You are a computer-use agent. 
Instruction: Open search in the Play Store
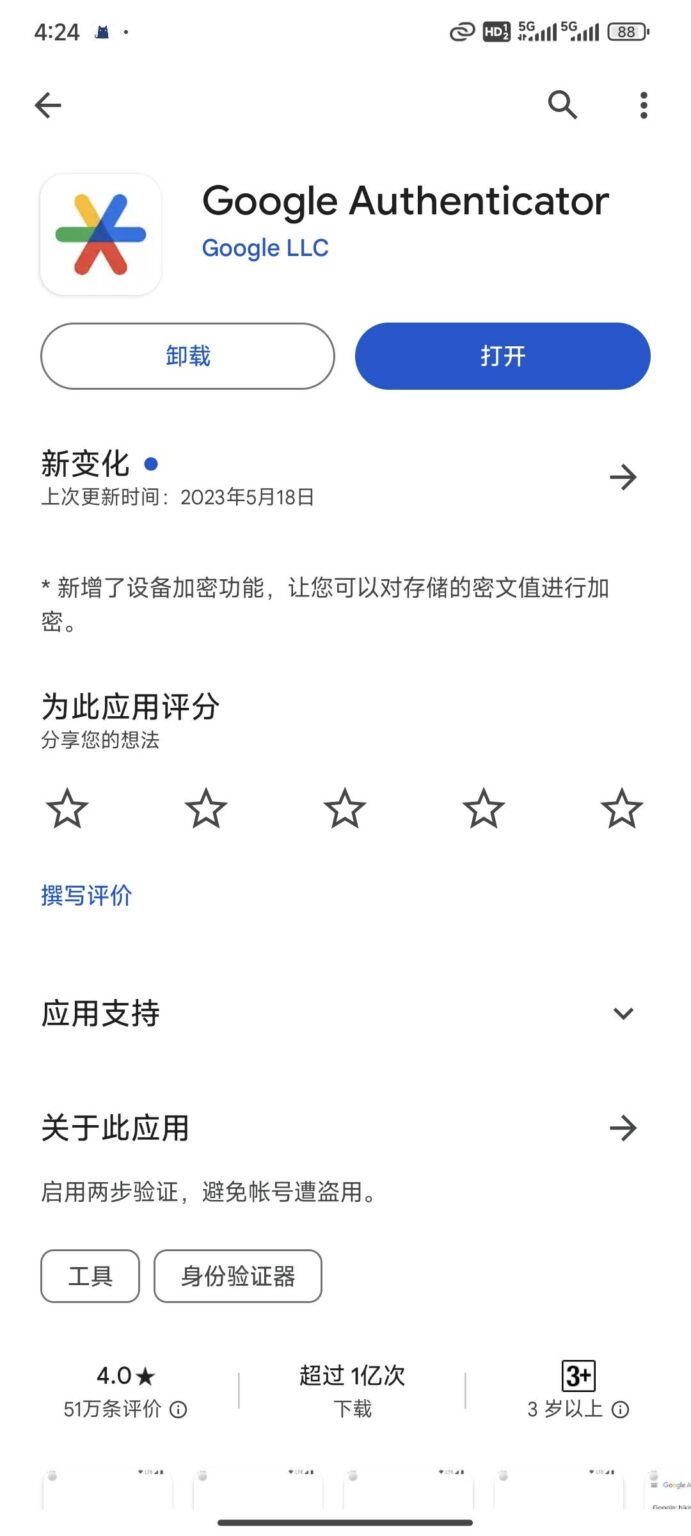coord(563,104)
